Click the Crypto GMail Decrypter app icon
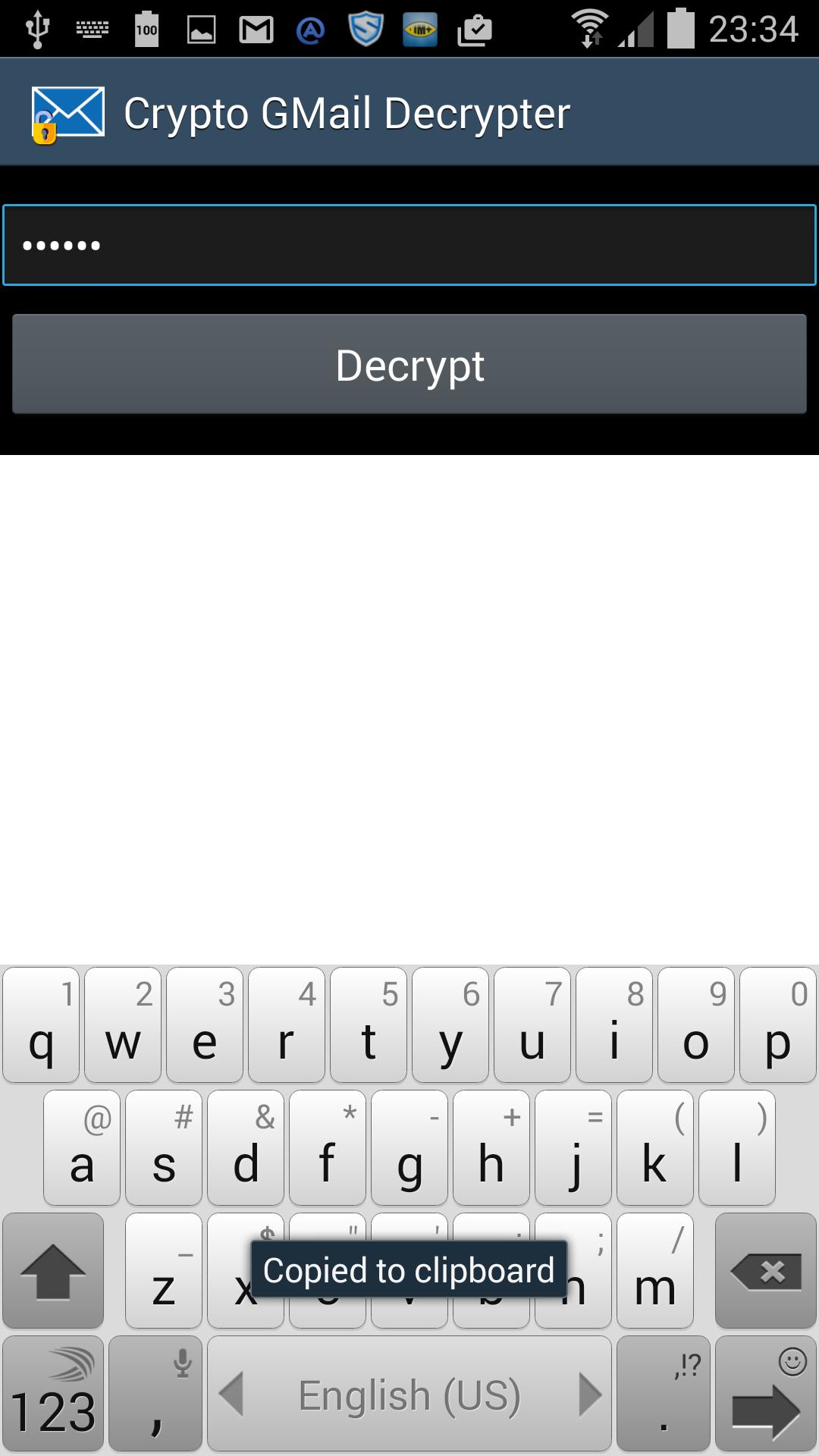Viewport: 819px width, 1456px height. tap(67, 111)
